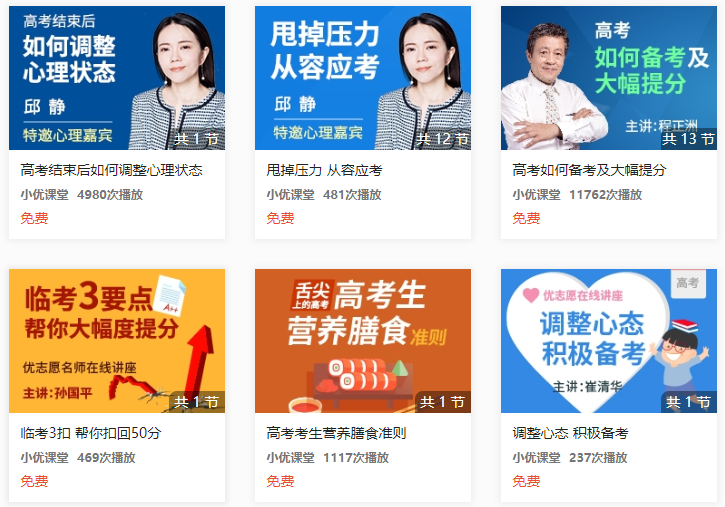
Task: Open the course 高考如何备考及大幅提分
Action: point(589,170)
